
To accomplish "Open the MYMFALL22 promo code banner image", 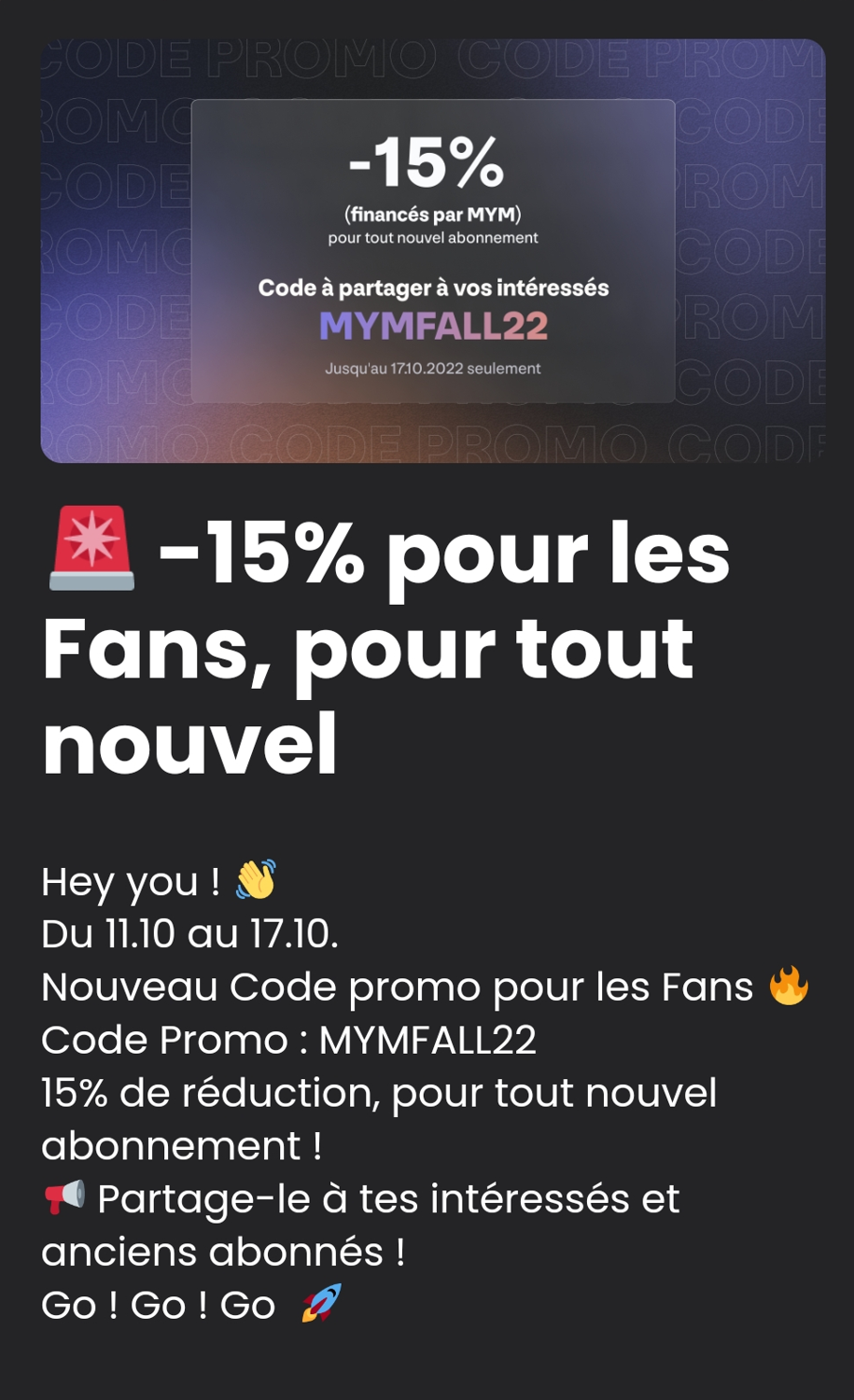I will [432, 250].
